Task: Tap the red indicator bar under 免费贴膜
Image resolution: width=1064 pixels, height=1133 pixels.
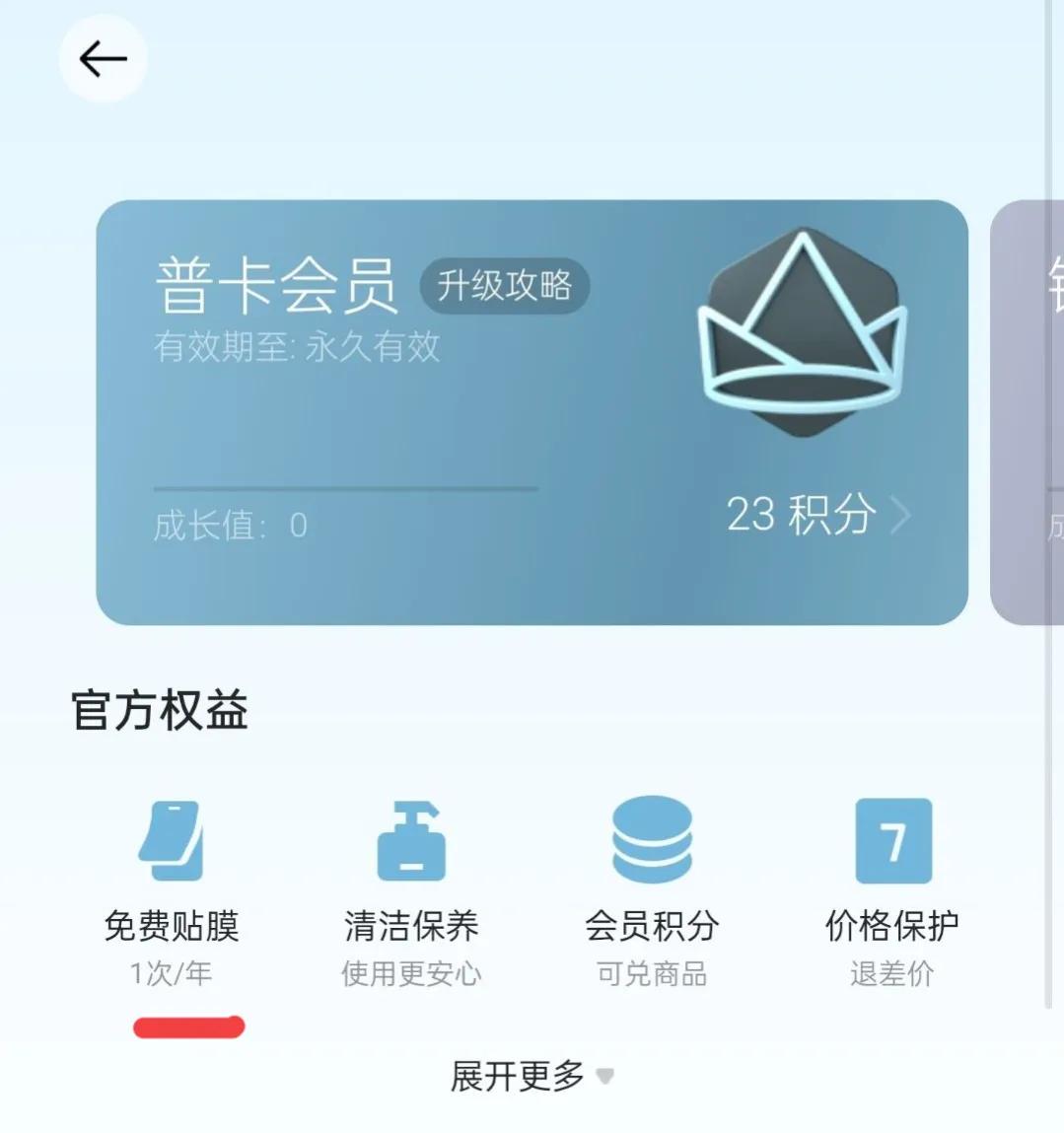Action: [x=188, y=1027]
